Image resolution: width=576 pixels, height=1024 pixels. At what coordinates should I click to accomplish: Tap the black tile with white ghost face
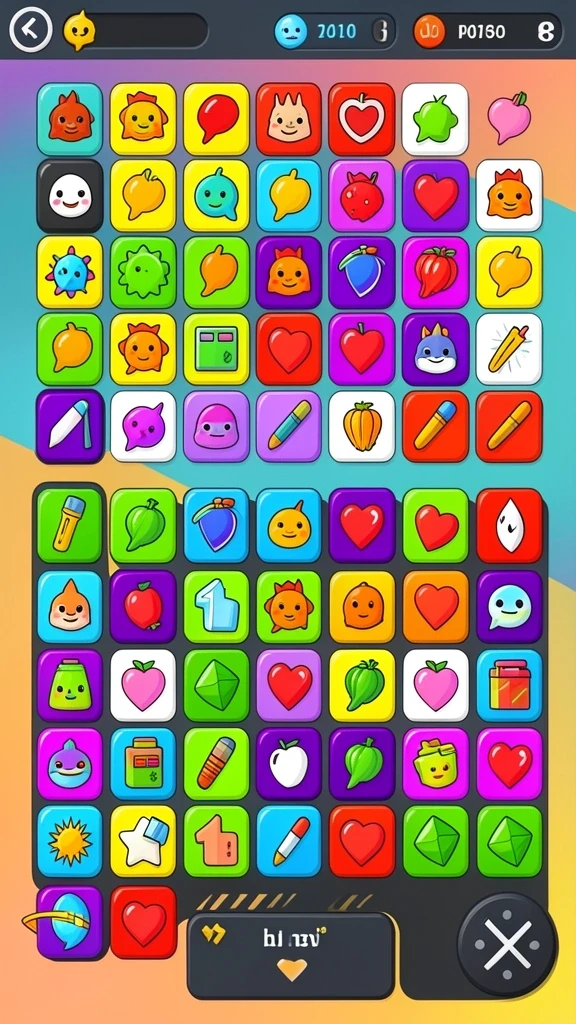(x=70, y=195)
